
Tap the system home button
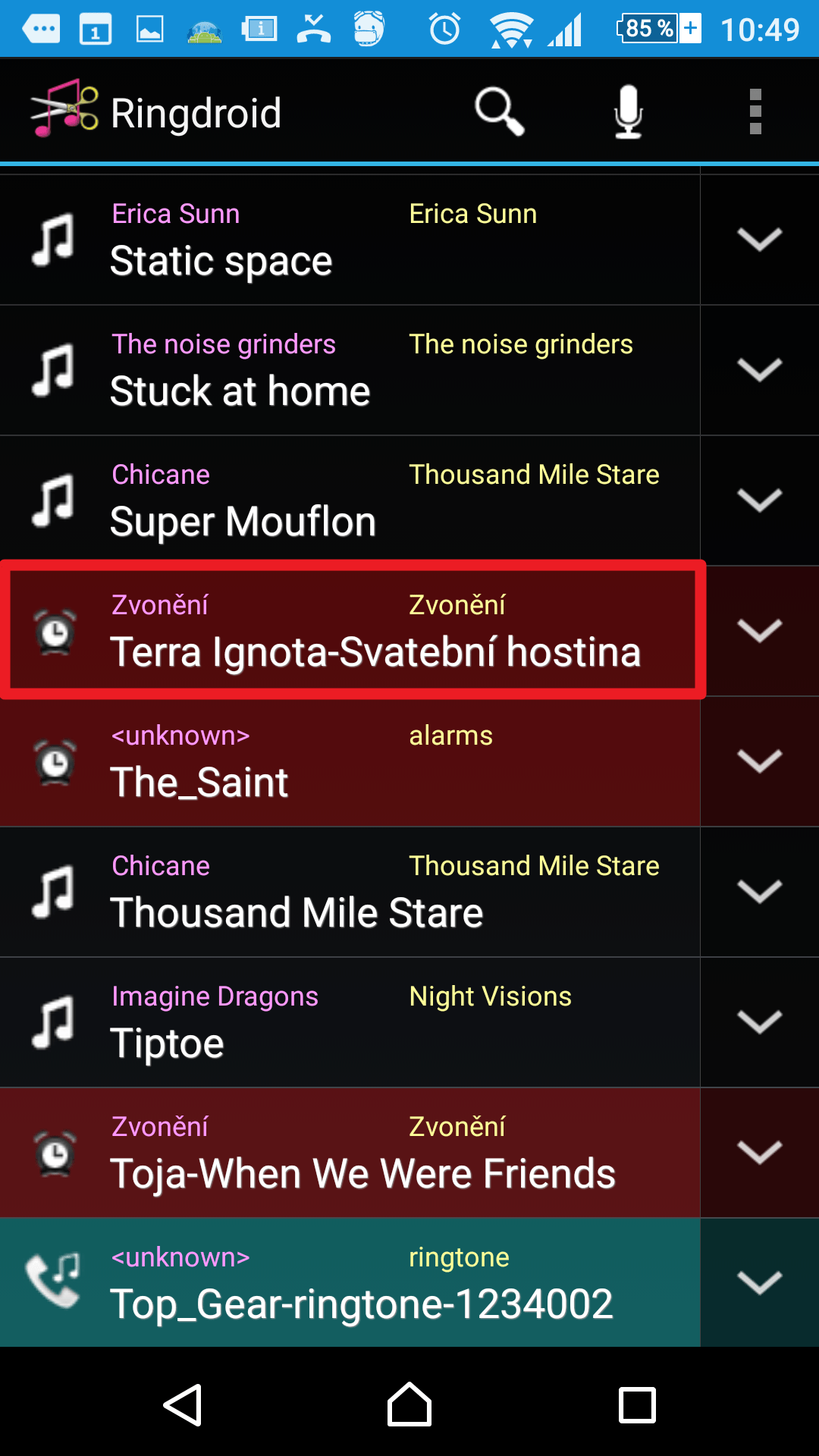pos(409,1404)
